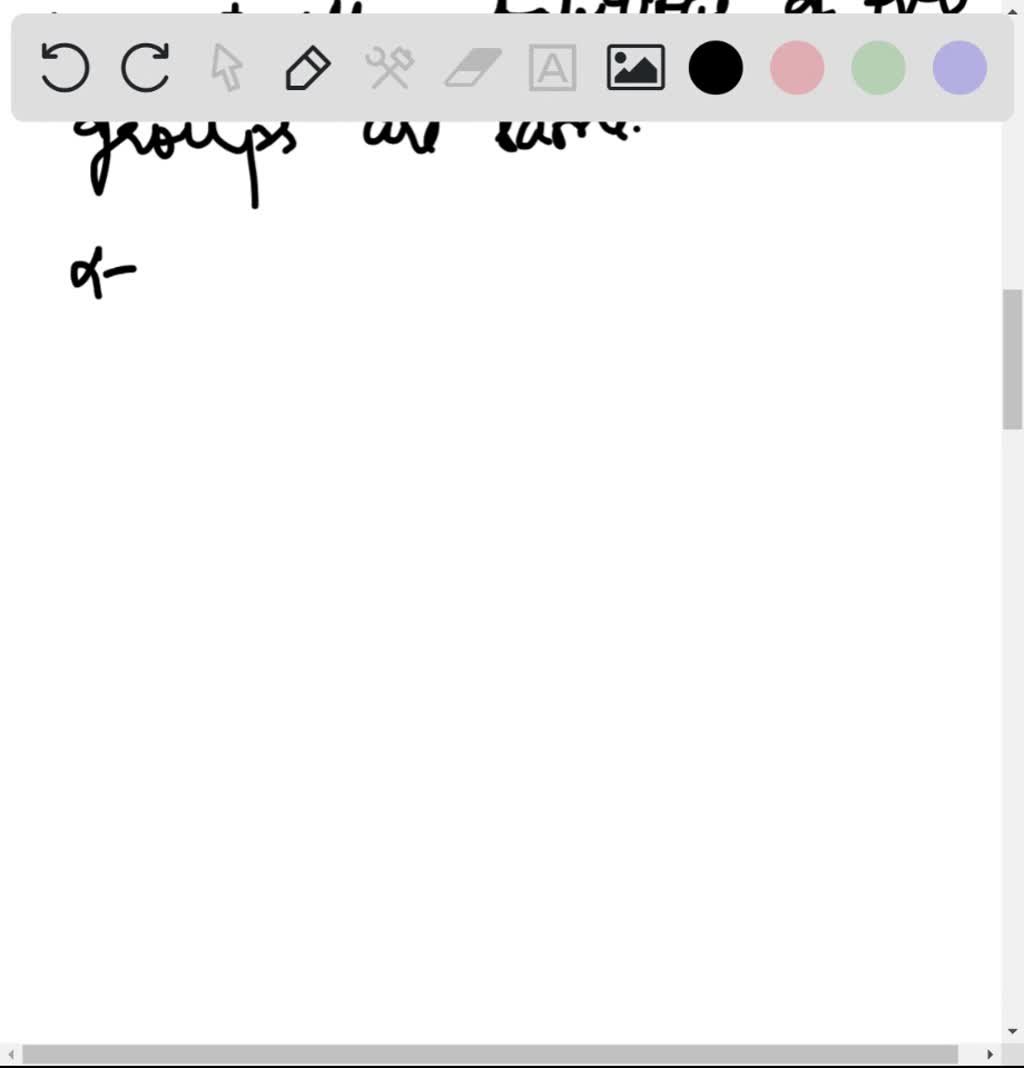Viewport: 1024px width, 1068px height.
Task: Tap the scroll down arrow
Action: (1013, 1031)
